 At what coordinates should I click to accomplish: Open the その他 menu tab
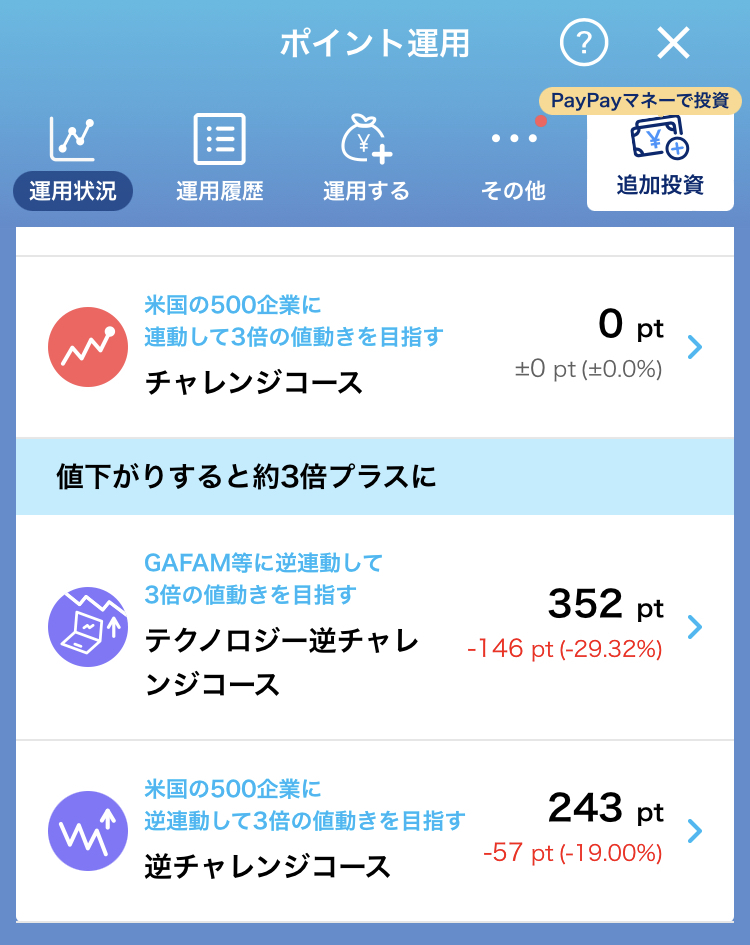pos(513,160)
